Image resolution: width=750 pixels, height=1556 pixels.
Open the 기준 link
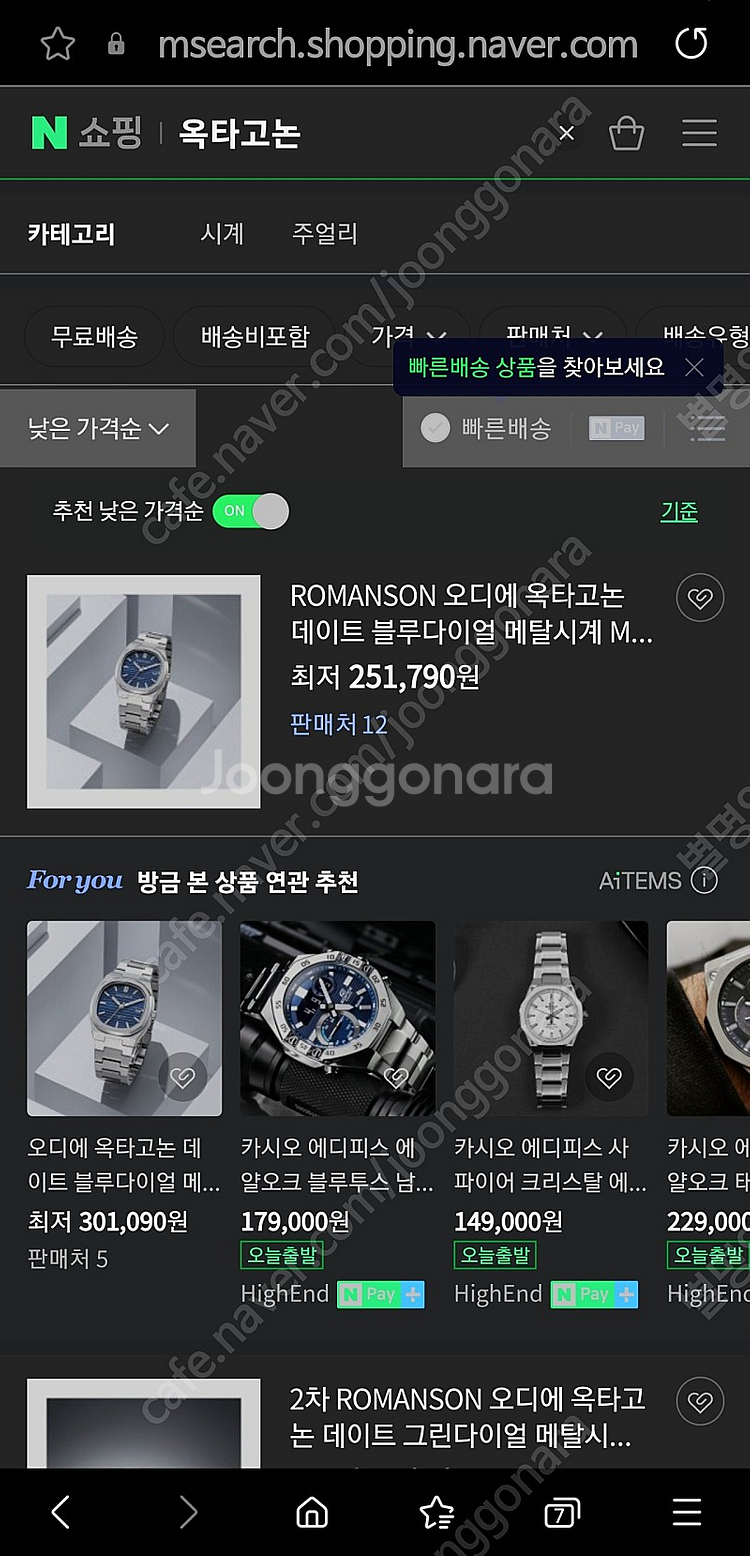(x=679, y=511)
